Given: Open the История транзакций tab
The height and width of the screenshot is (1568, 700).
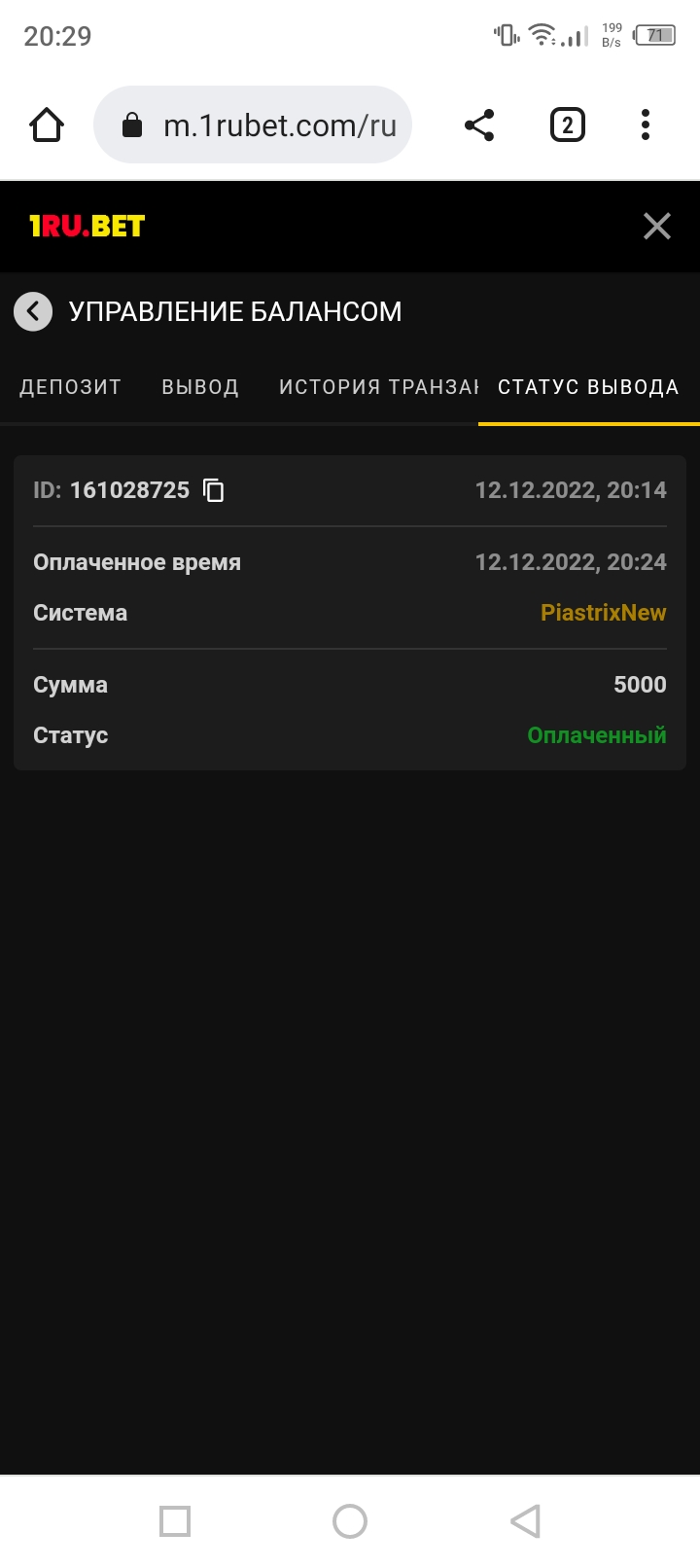Looking at the screenshot, I should (377, 387).
